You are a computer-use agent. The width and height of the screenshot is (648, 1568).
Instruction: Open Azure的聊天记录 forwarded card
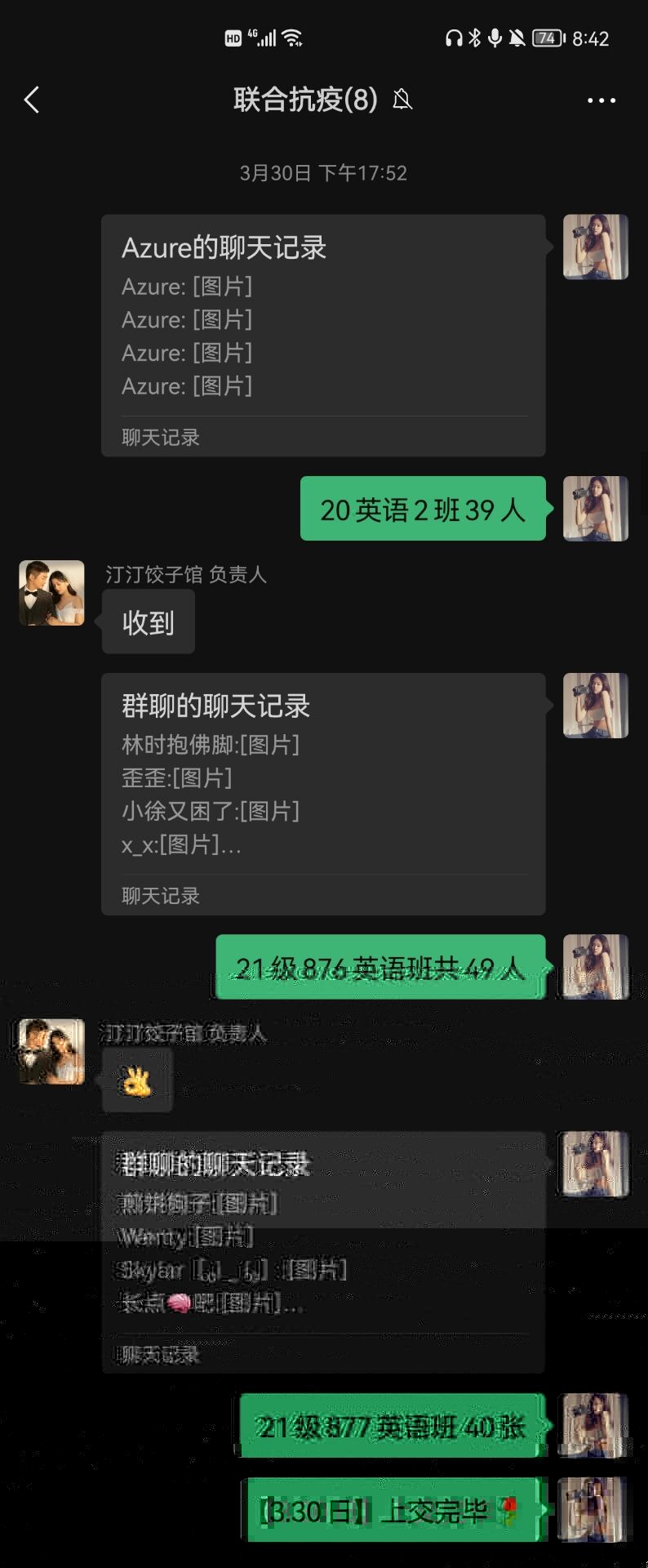323,335
